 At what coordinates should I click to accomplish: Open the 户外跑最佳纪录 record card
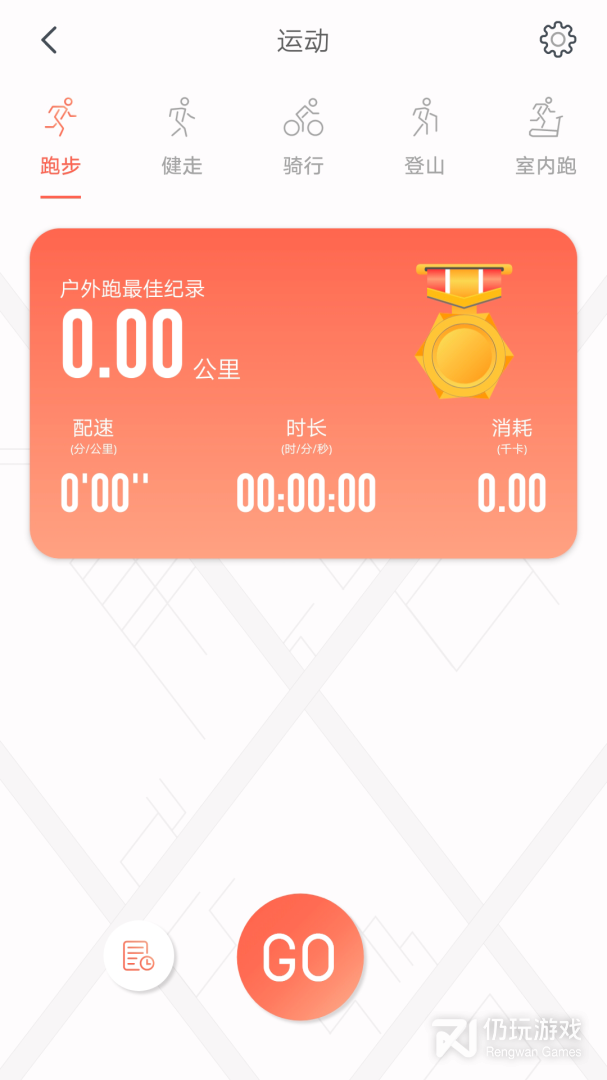303,392
